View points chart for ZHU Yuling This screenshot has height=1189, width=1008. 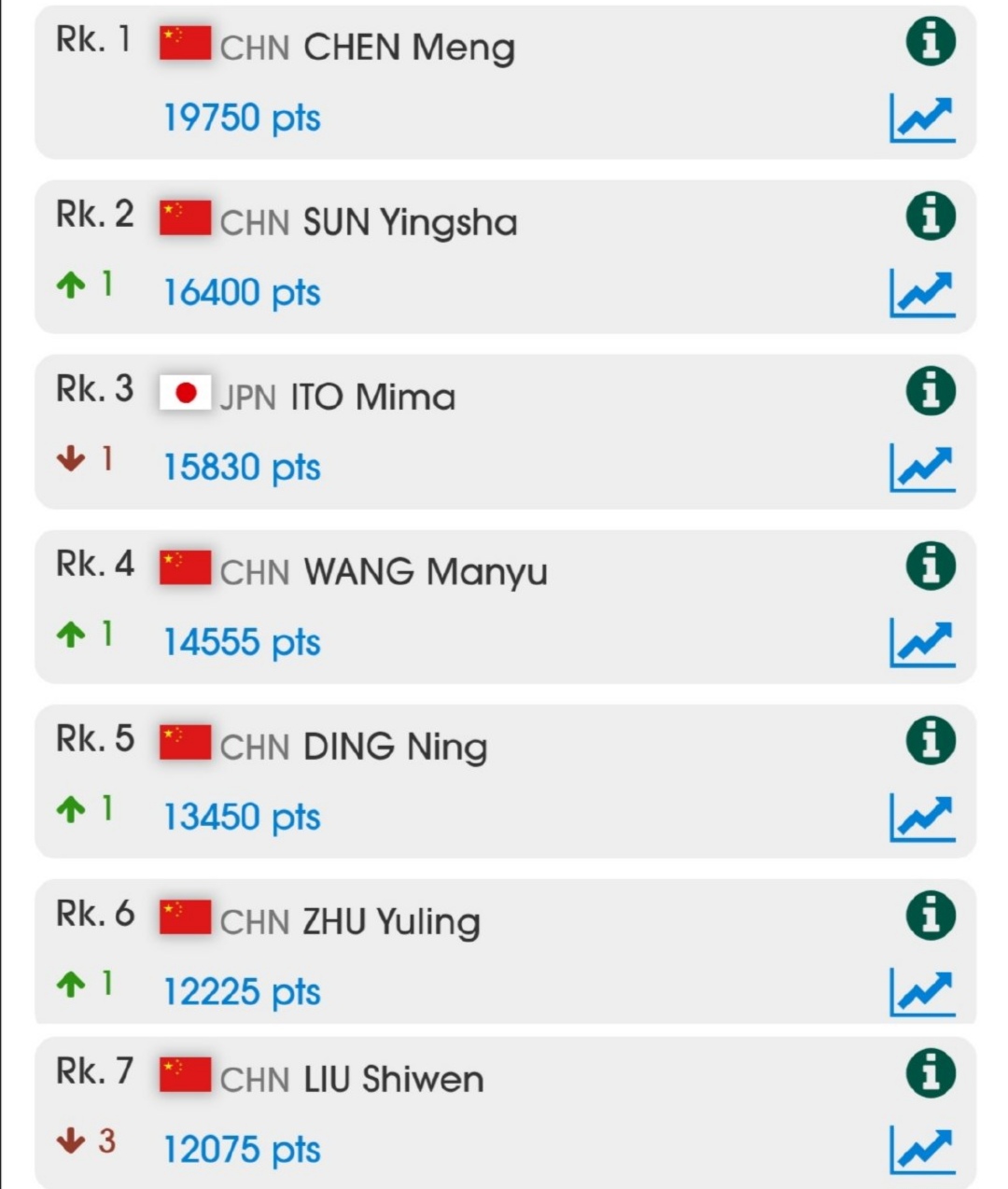coord(922,992)
